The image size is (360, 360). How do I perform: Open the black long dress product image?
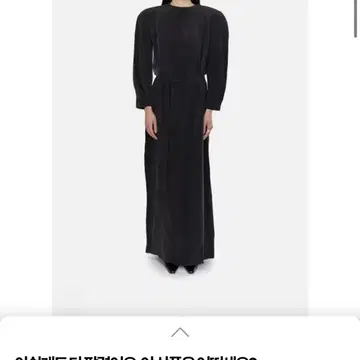tap(180, 157)
